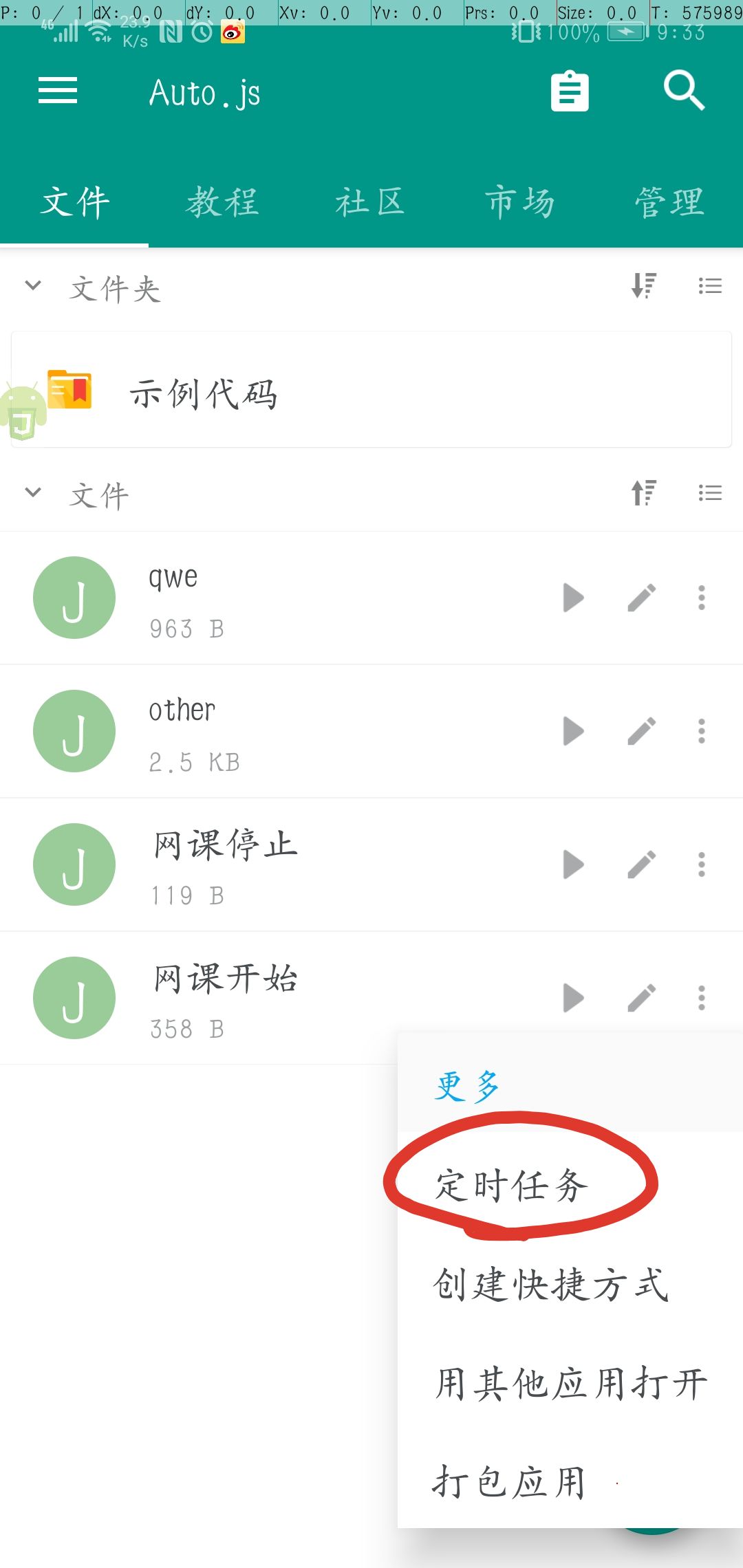The height and width of the screenshot is (1568, 743).
Task: Collapse the 文件夹 section
Action: 33,285
